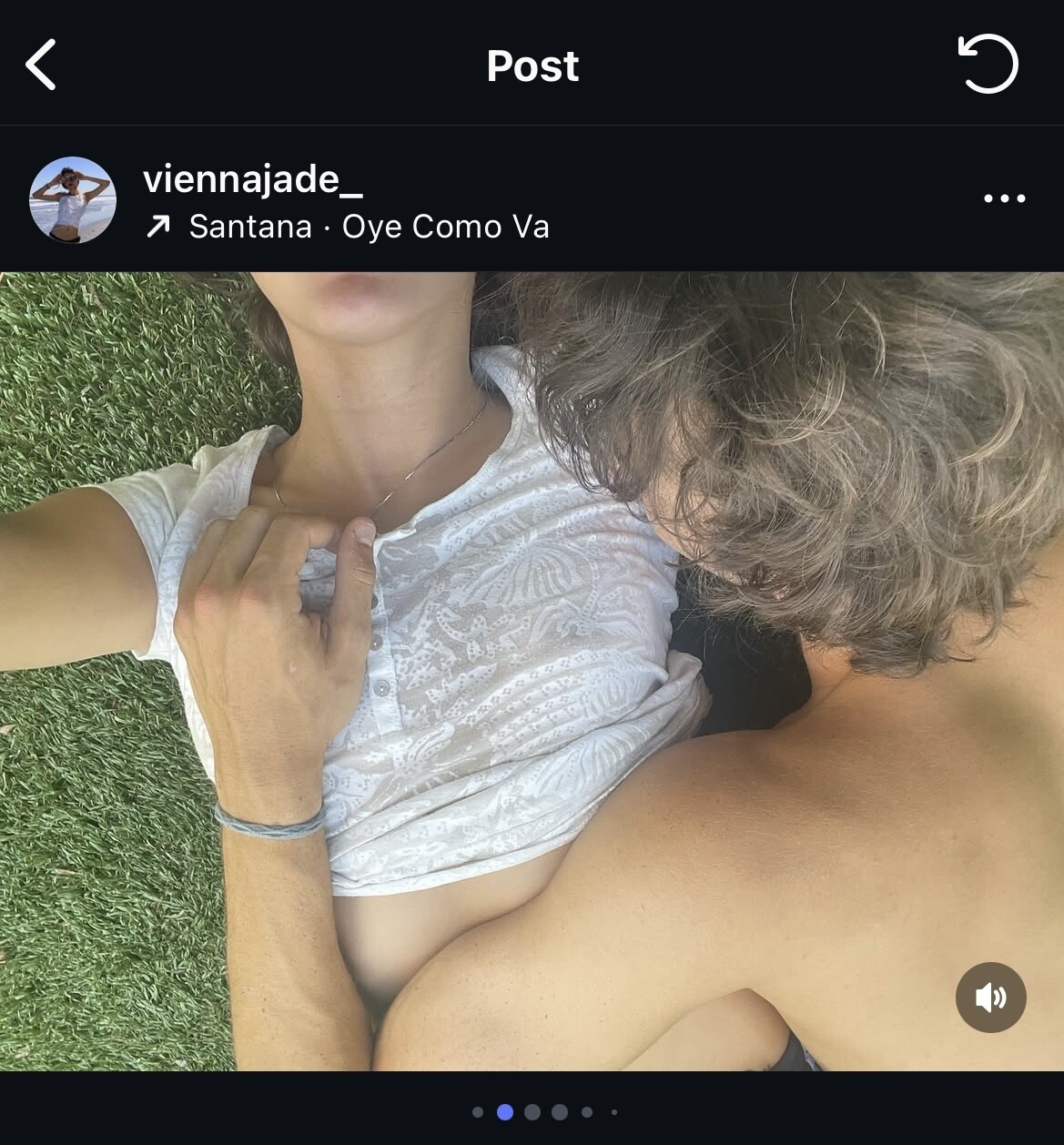Open the three-dot post options menu
This screenshot has width=1064, height=1145.
coord(1004,198)
